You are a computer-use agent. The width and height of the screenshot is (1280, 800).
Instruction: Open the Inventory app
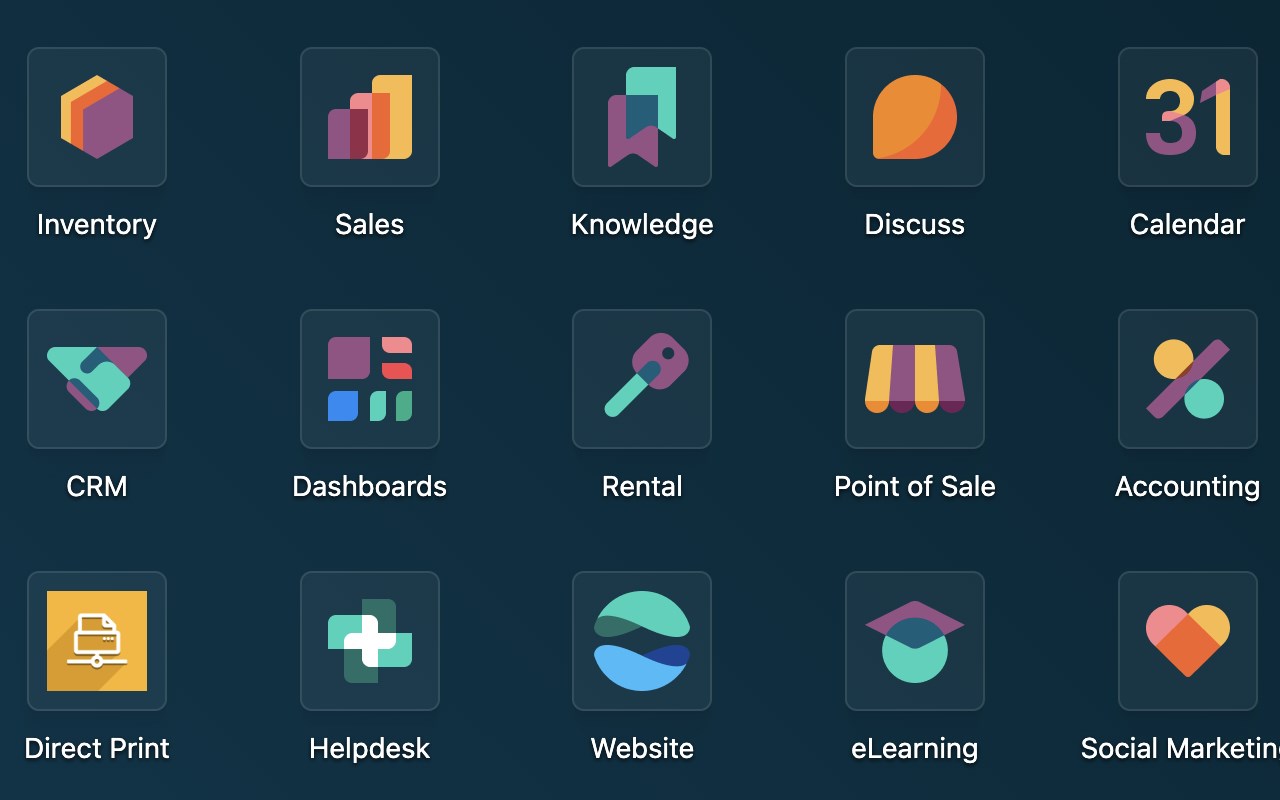(97, 117)
